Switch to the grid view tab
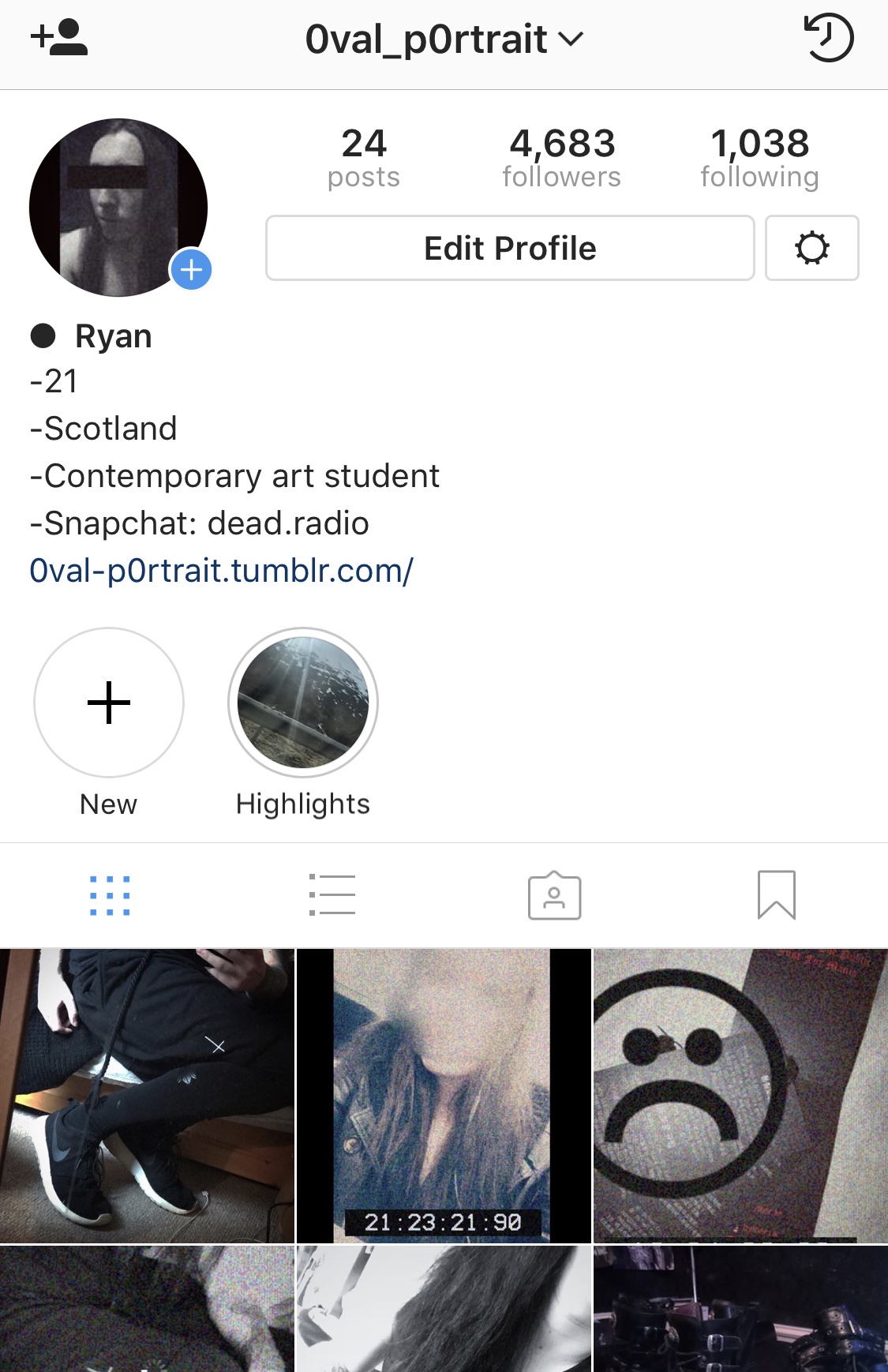 click(x=110, y=896)
